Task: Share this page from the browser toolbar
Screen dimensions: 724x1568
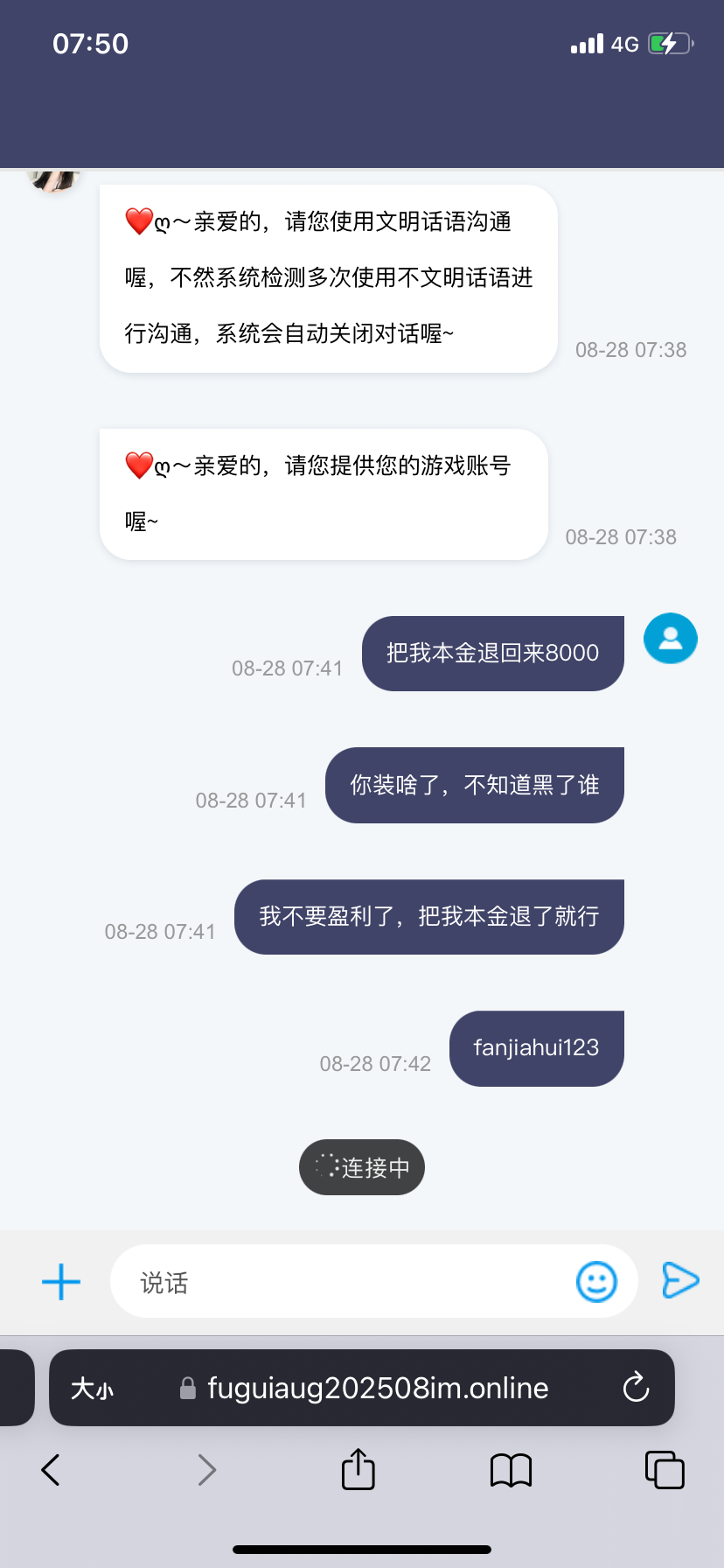Action: pos(358,1469)
